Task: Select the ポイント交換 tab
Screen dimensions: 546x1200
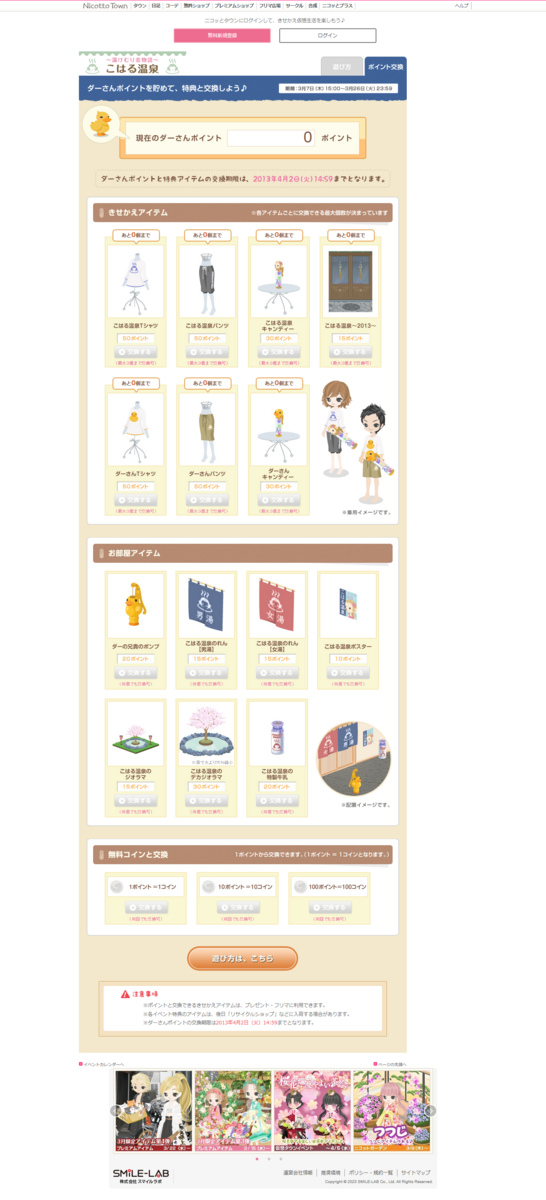Action: [x=385, y=67]
